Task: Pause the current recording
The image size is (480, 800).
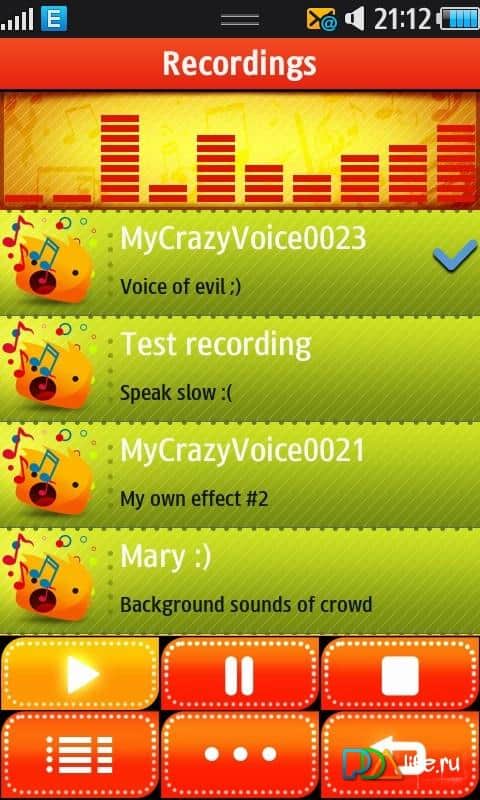Action: (x=240, y=673)
